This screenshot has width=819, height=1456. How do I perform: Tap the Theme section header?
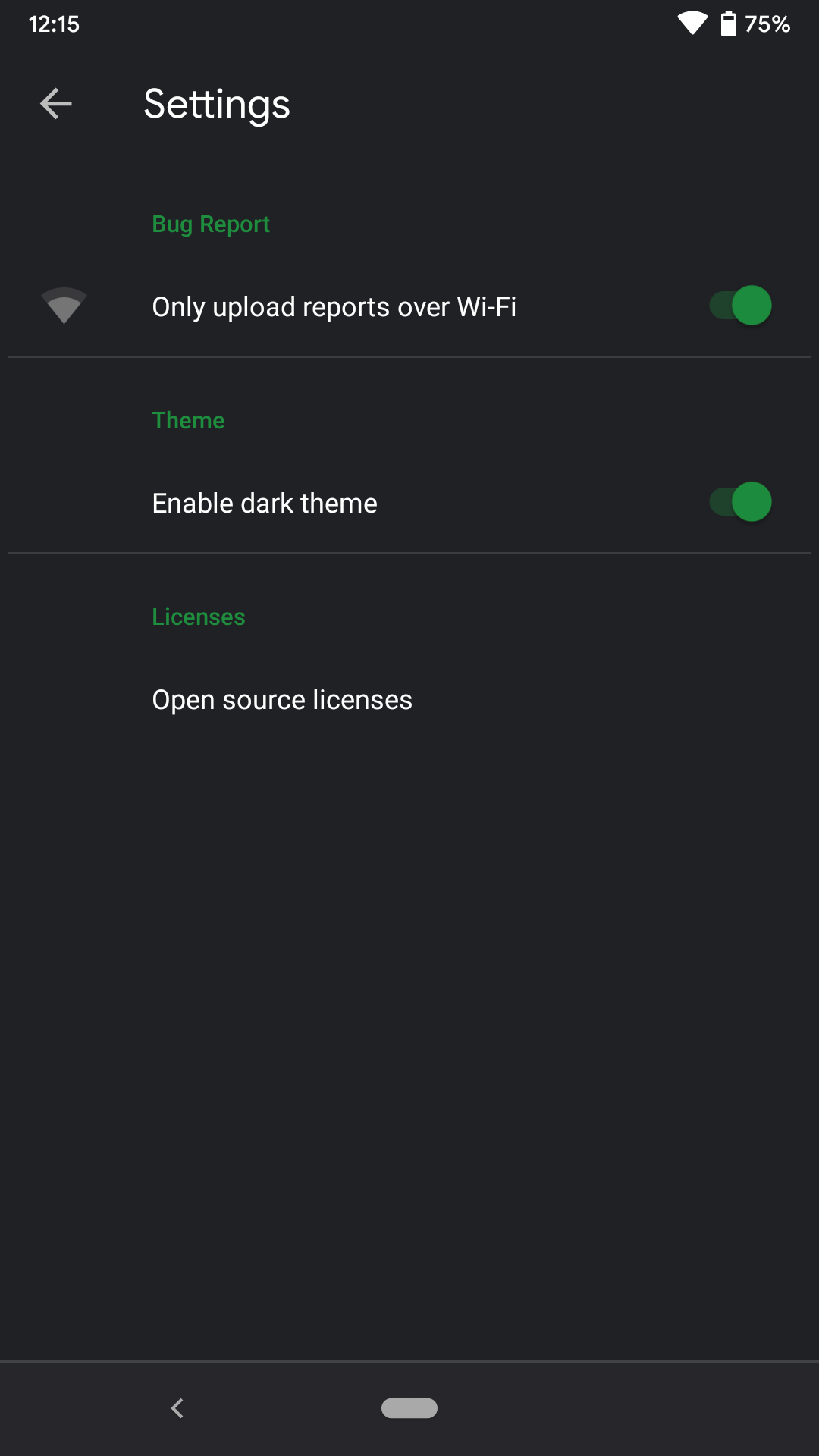point(188,419)
